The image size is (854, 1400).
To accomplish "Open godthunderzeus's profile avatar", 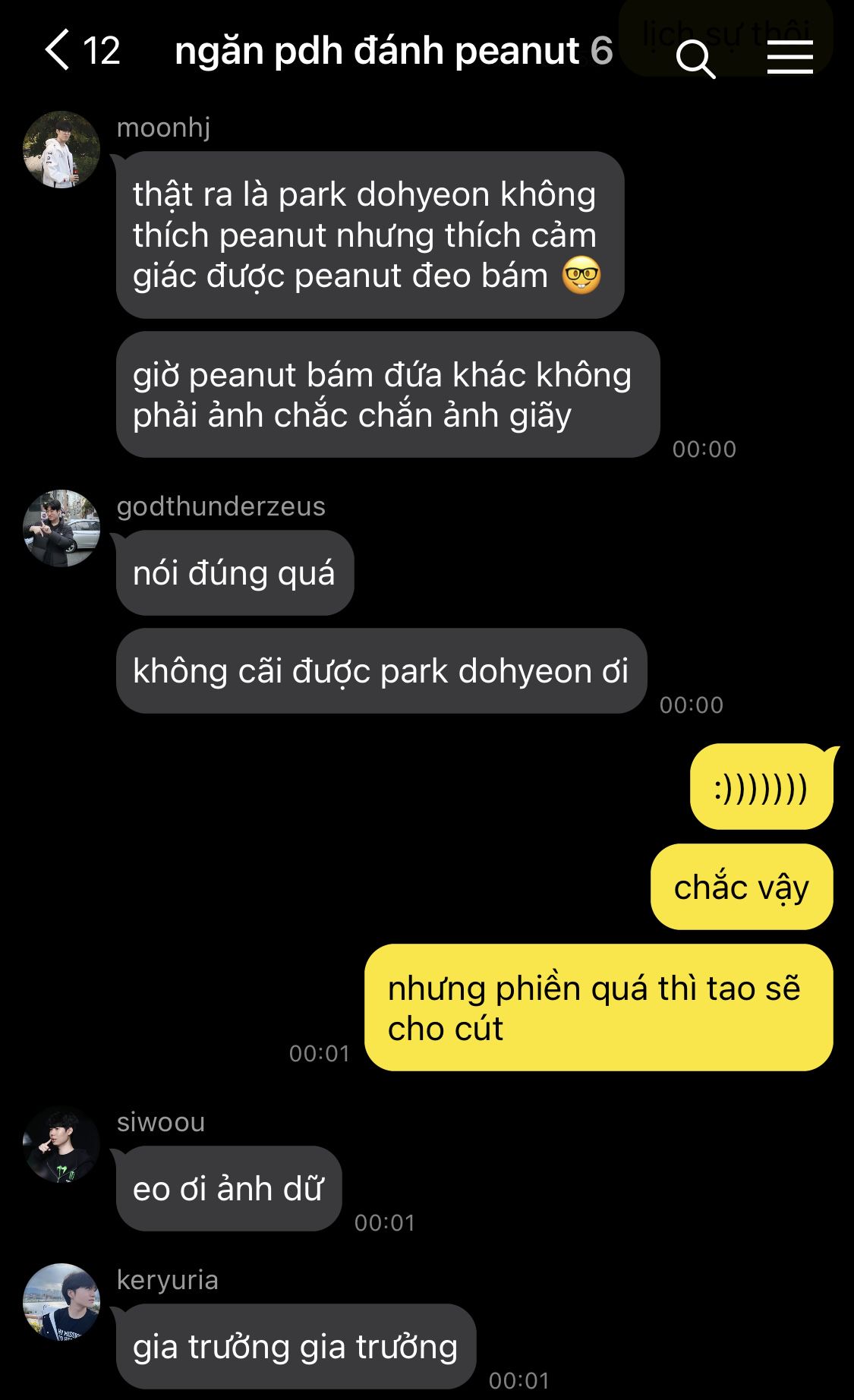I will (x=61, y=528).
